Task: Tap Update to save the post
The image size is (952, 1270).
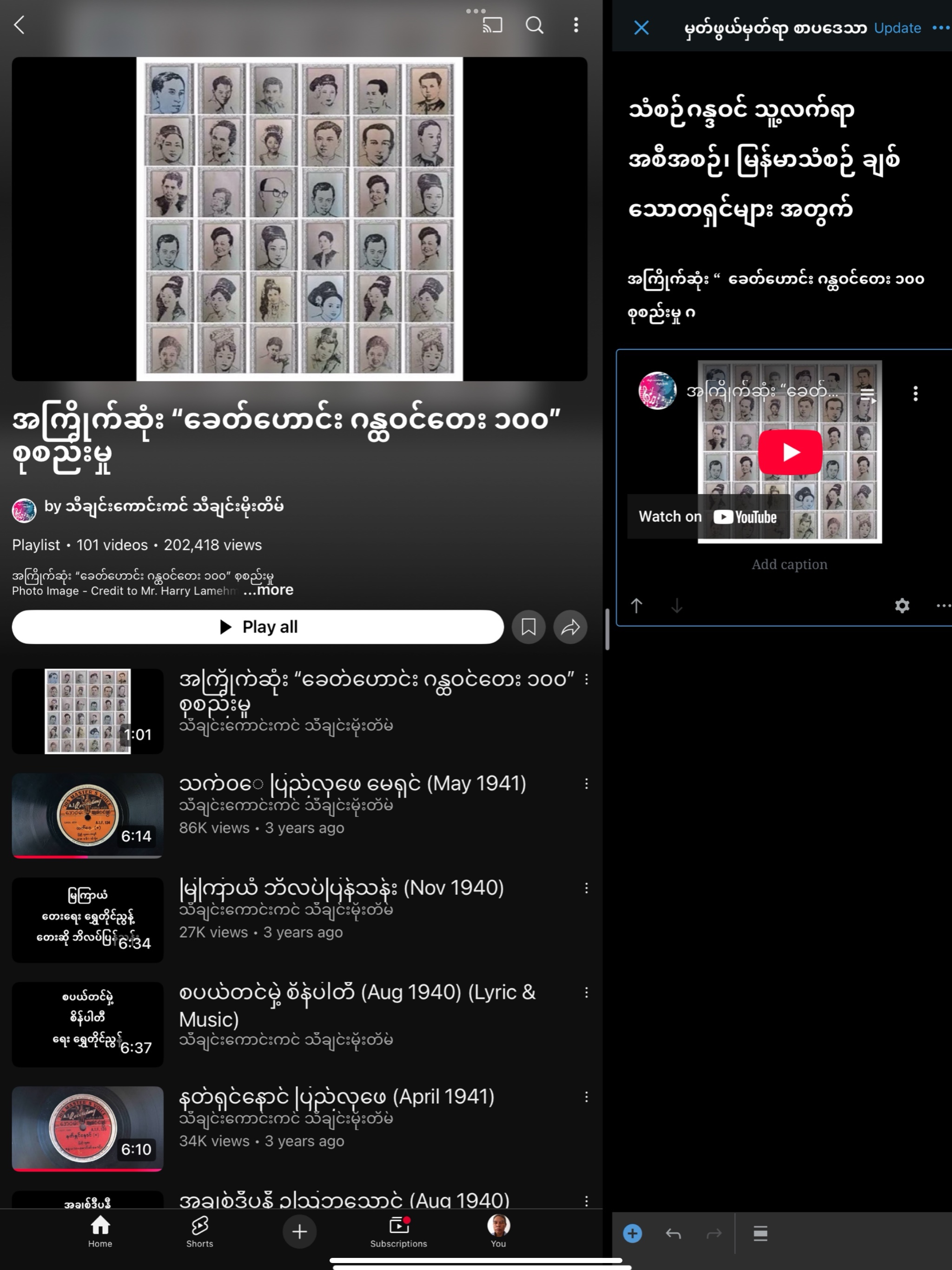Action: [897, 27]
